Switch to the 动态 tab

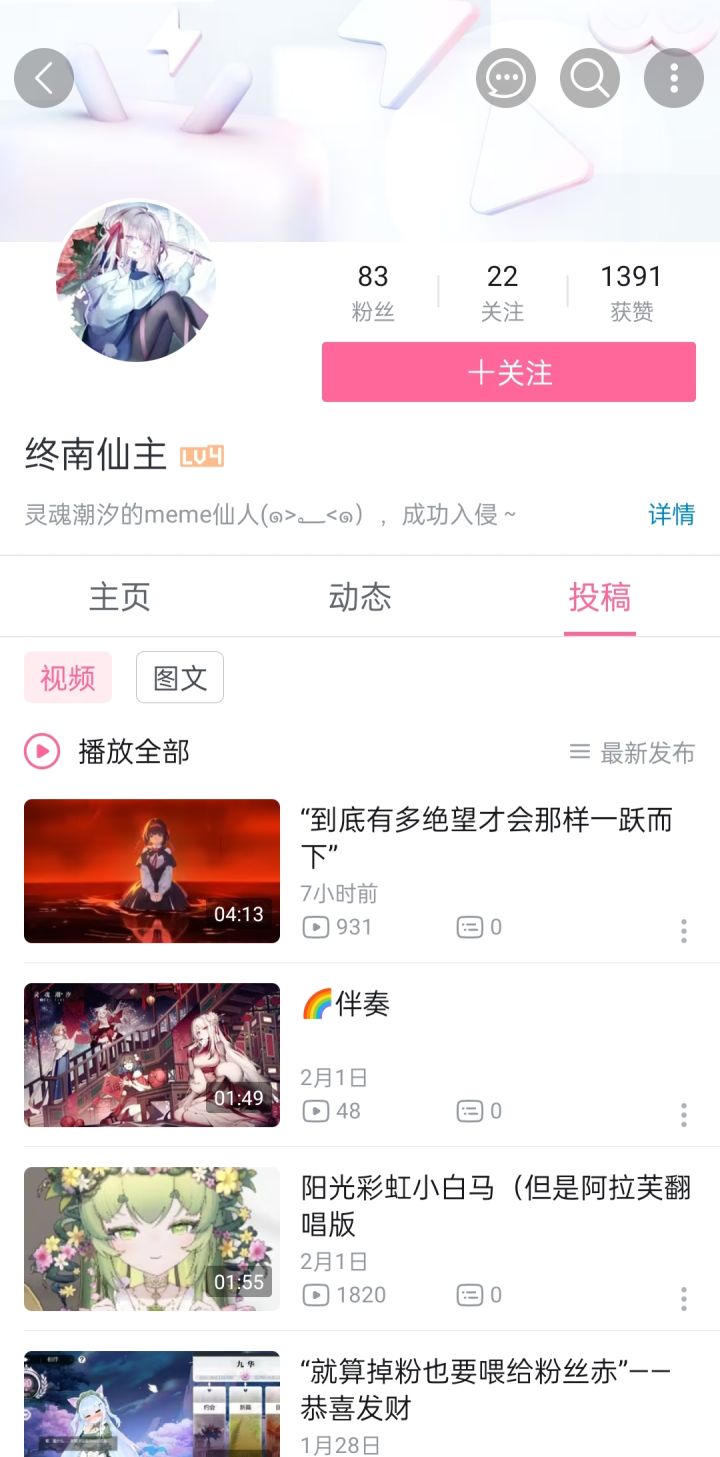point(360,597)
